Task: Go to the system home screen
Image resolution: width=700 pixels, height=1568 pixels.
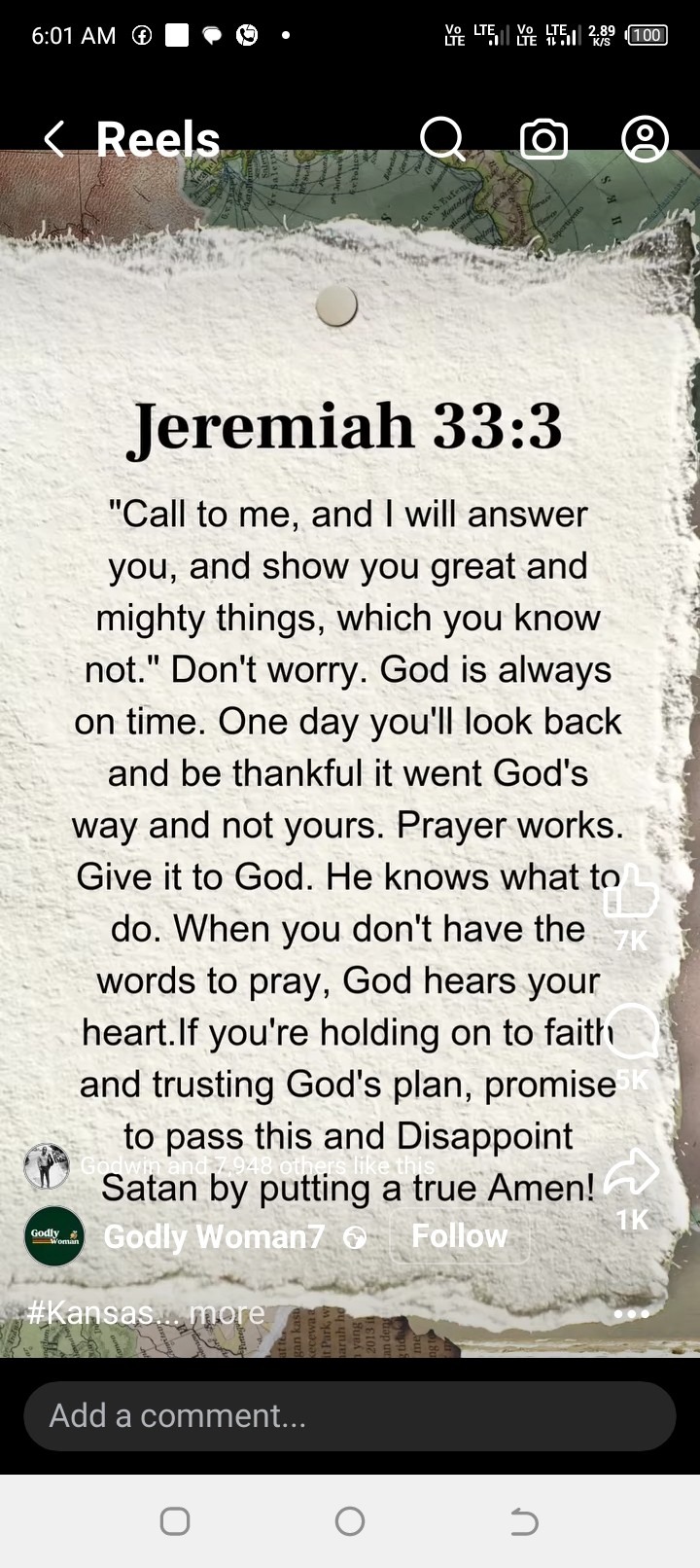Action: point(350,1521)
